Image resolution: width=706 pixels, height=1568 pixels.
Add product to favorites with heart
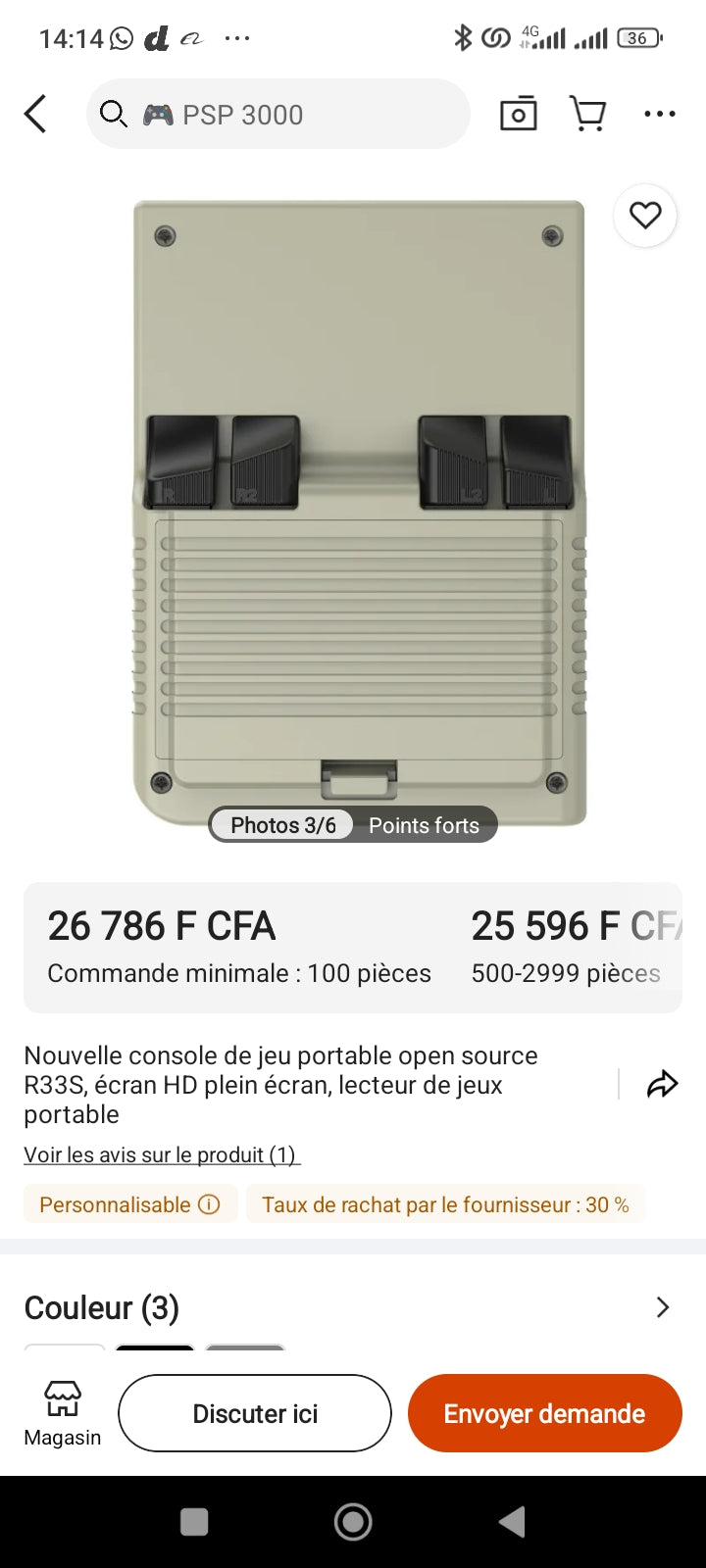[x=644, y=215]
